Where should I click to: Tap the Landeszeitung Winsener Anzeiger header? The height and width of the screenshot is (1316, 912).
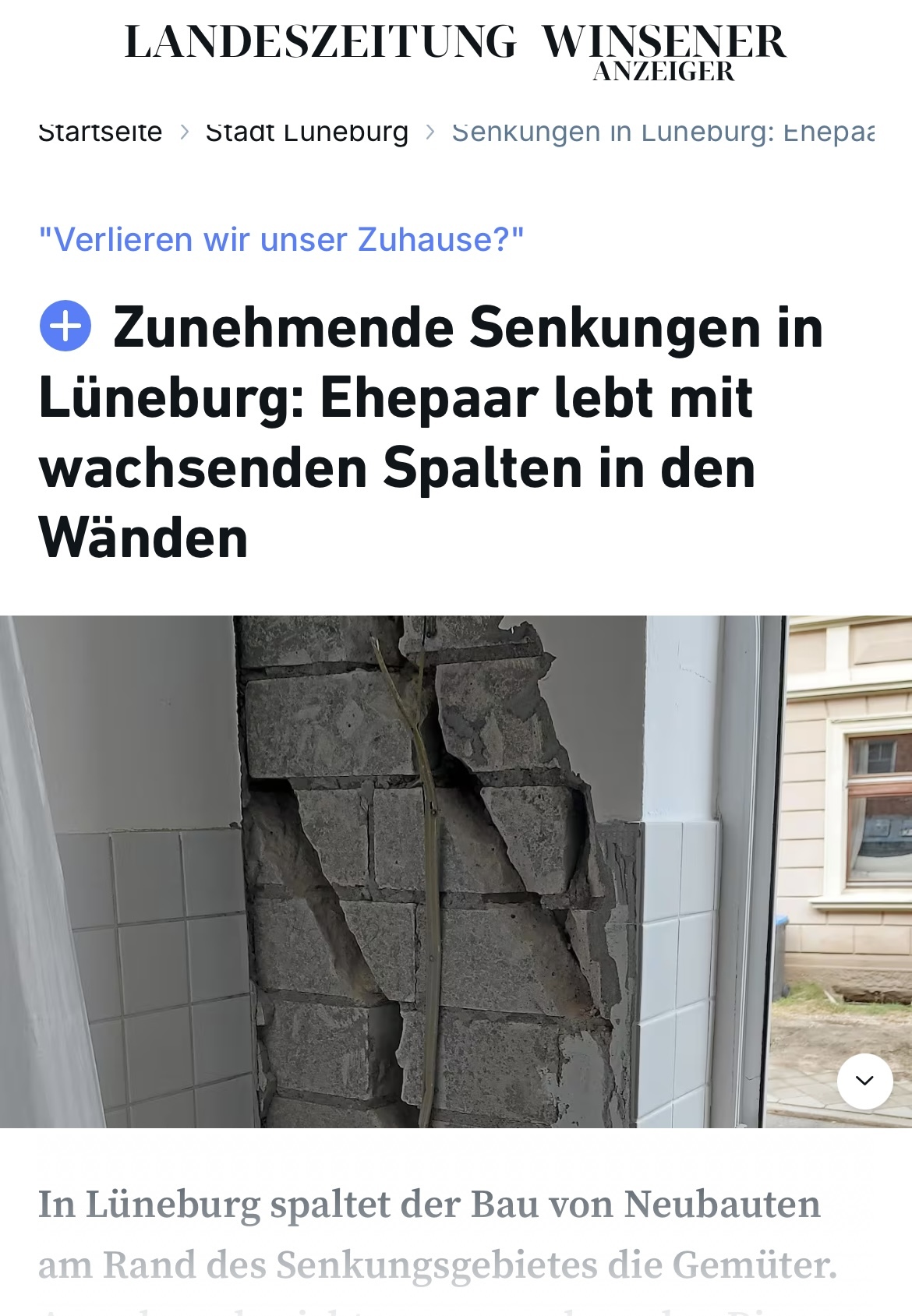point(455,51)
